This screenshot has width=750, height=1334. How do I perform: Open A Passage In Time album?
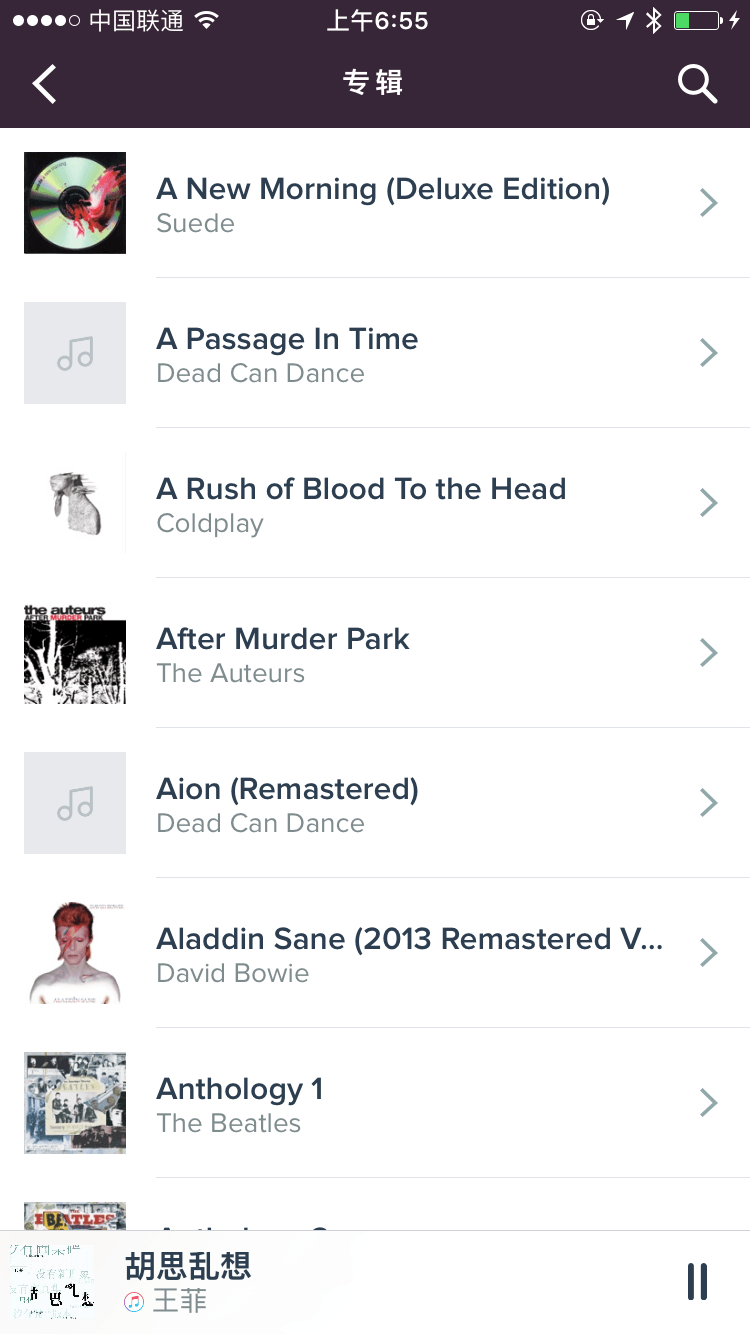pyautogui.click(x=375, y=353)
